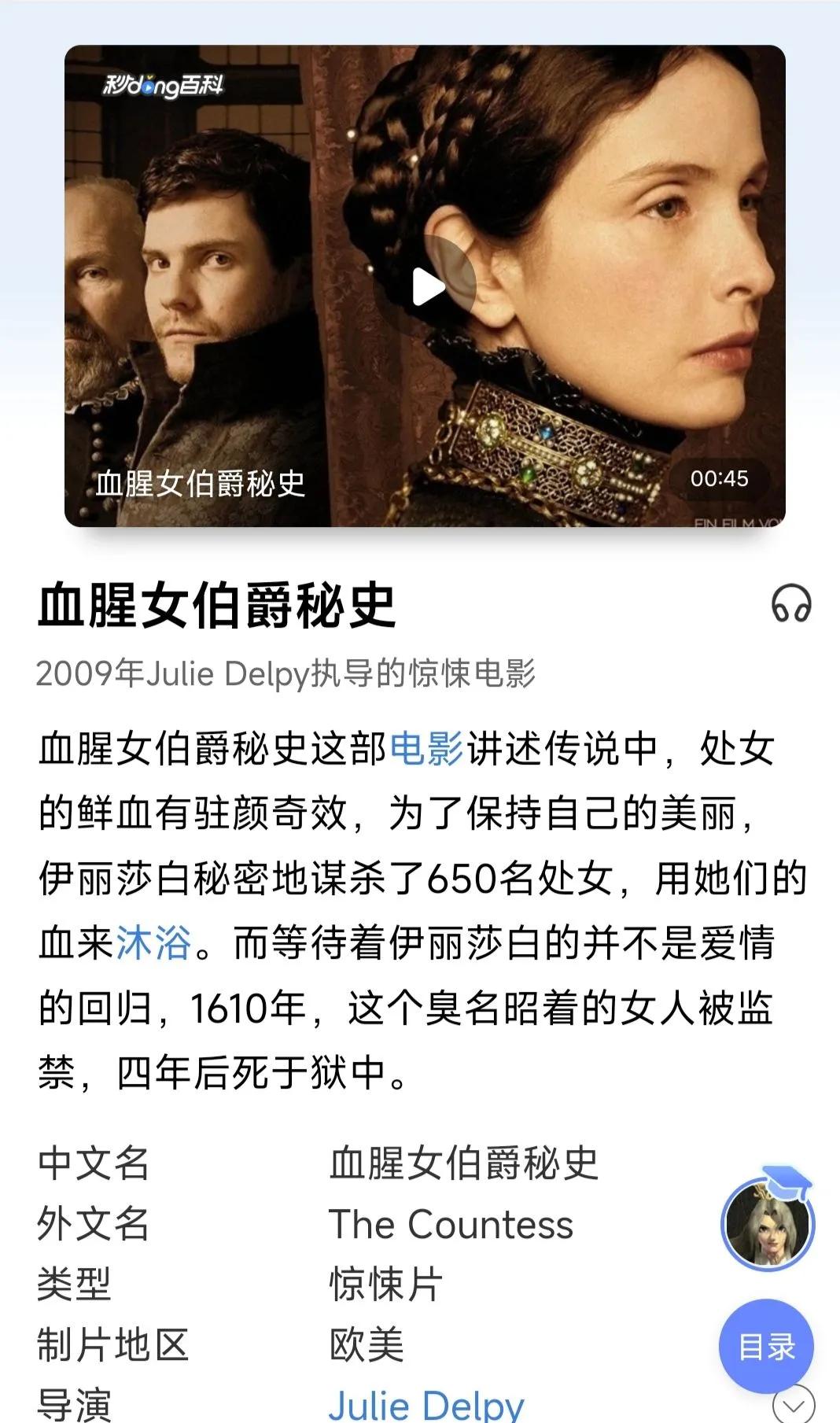Open the 电影 link in the summary
840x1423 pixels.
pos(426,748)
